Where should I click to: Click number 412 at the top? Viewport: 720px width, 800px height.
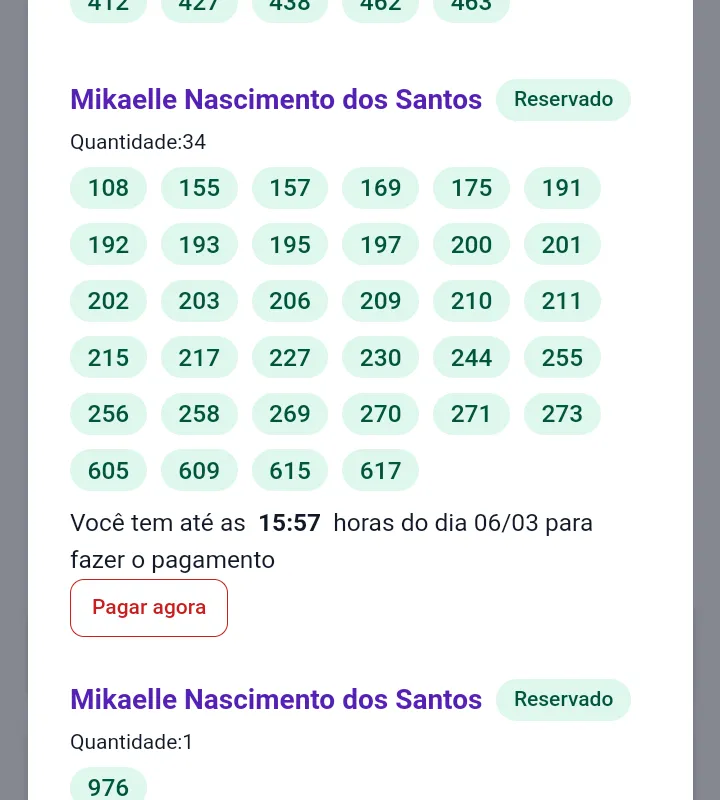108,6
